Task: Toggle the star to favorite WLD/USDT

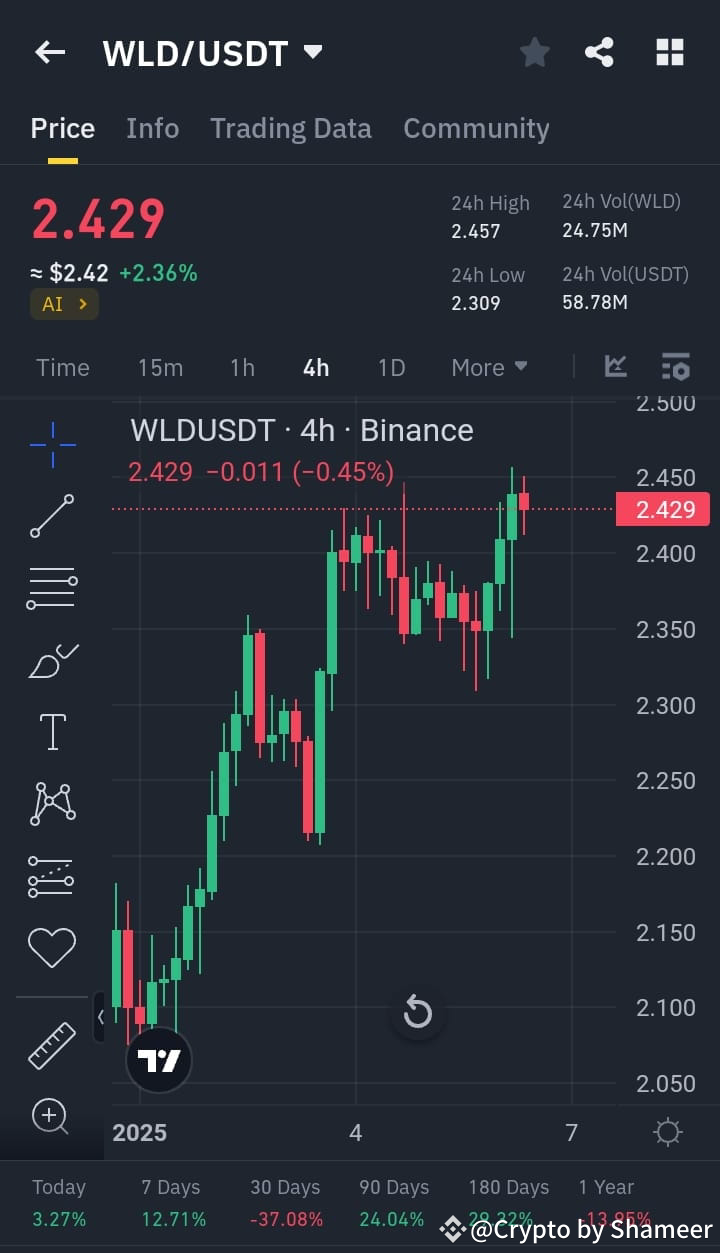Action: 534,52
